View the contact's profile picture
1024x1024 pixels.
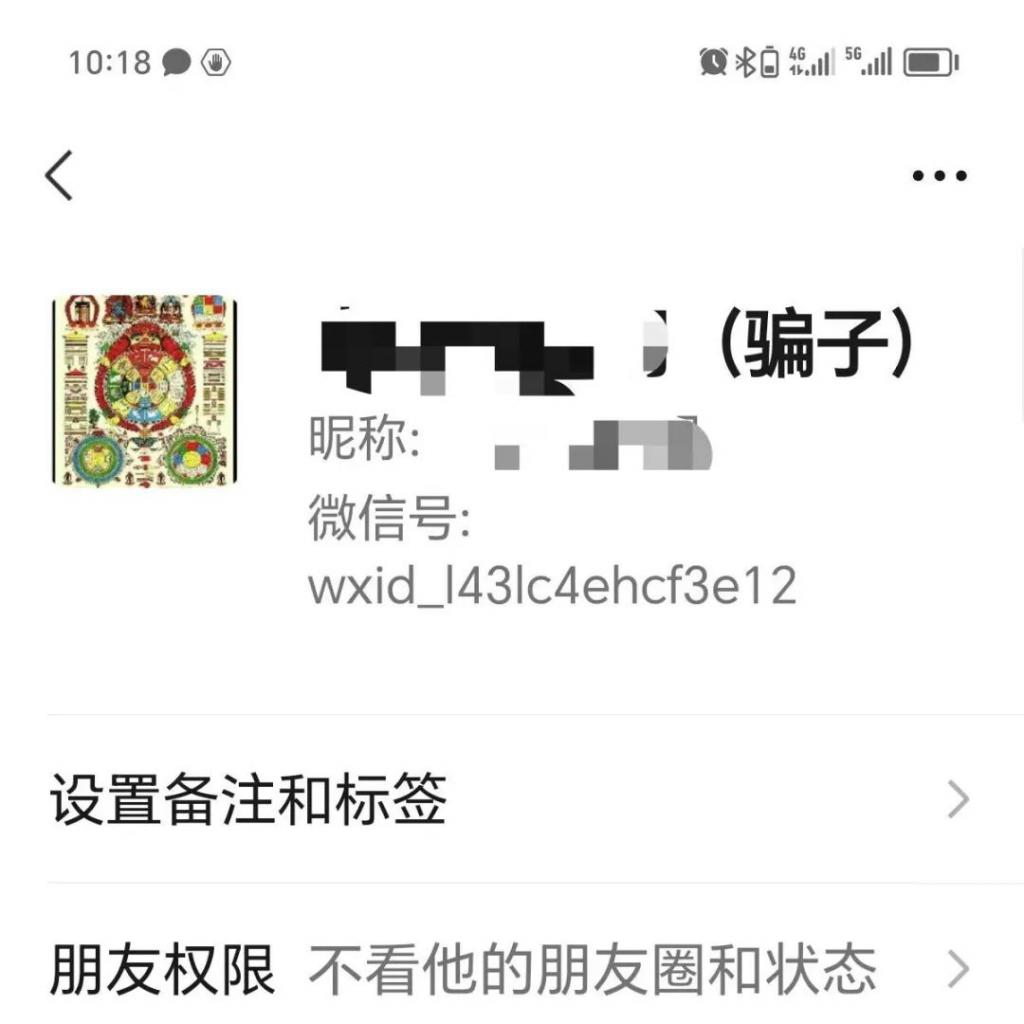(144, 390)
